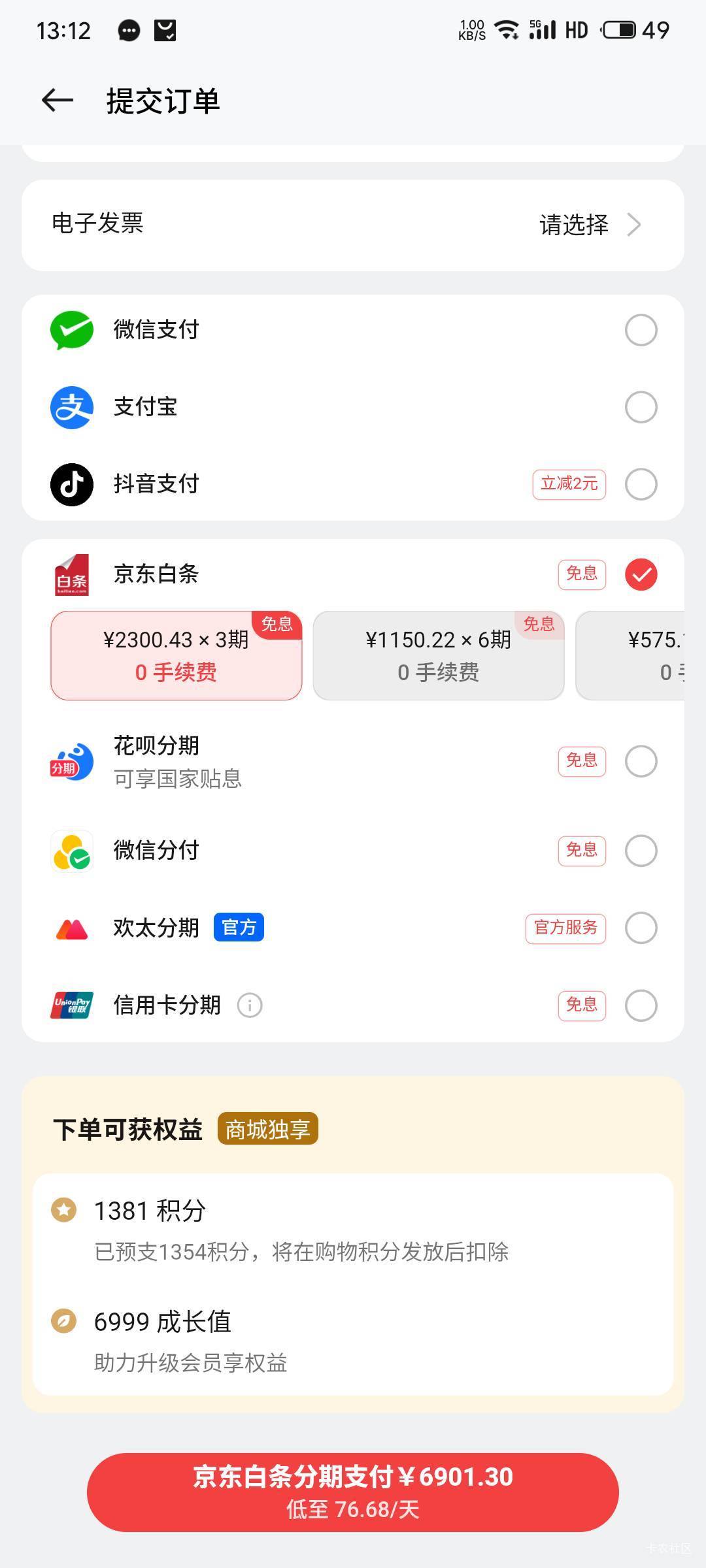Pick the ¥1150.22 × 6期 installment plan
Image resolution: width=706 pixels, height=1568 pixels.
point(439,655)
